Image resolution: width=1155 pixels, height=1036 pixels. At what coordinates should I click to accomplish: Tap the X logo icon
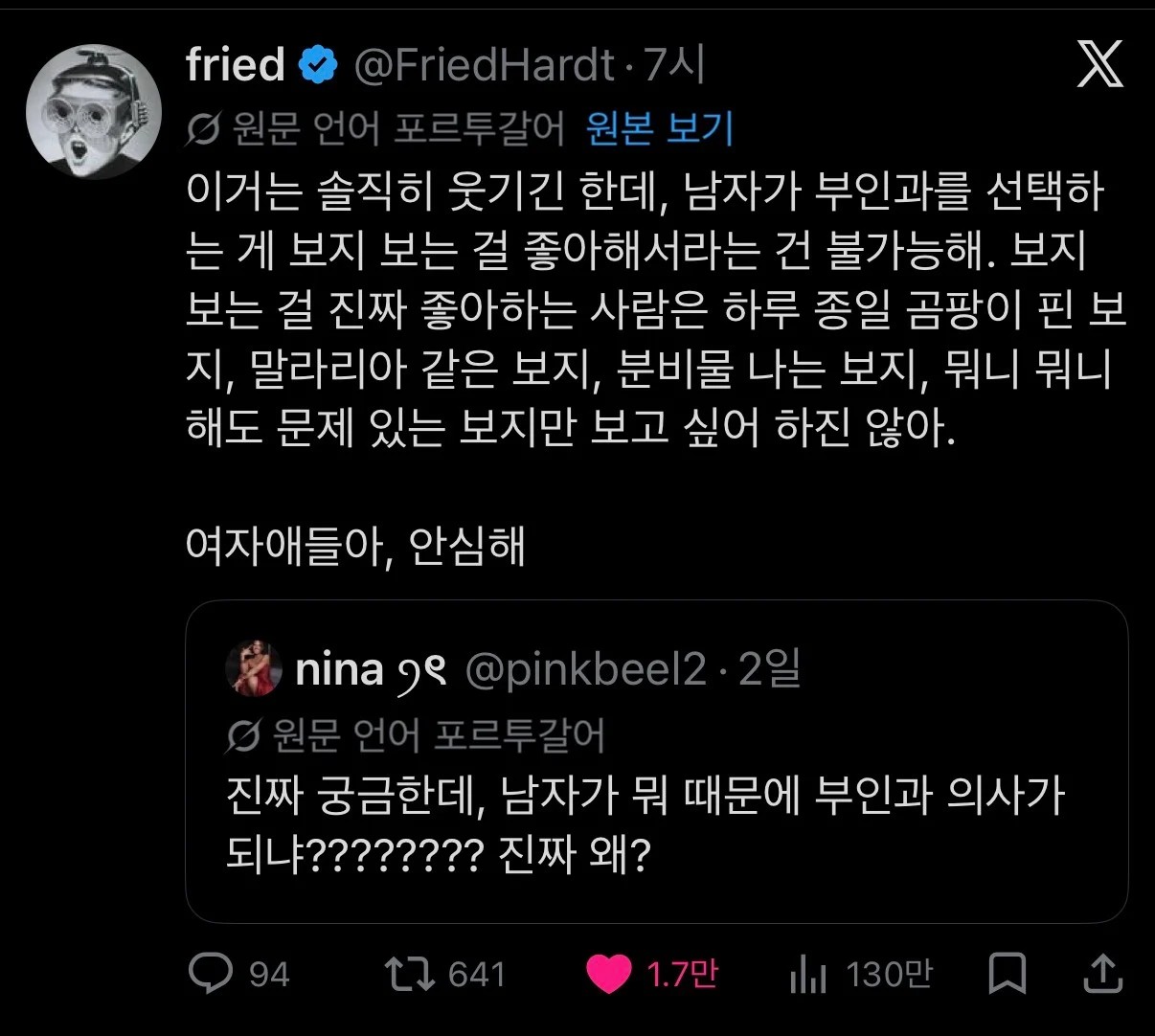1099,65
